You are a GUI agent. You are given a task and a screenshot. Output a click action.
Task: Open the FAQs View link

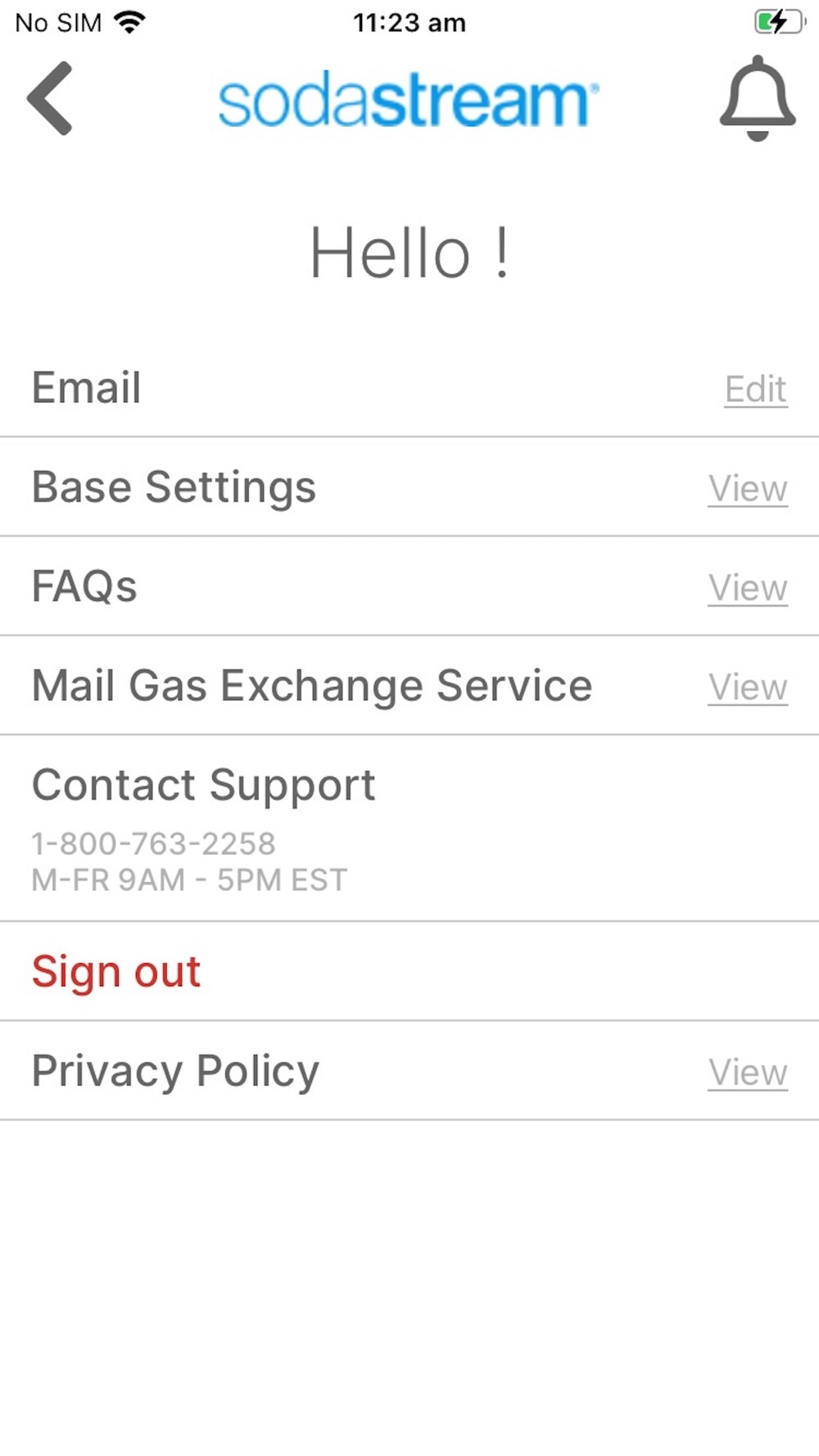(748, 588)
